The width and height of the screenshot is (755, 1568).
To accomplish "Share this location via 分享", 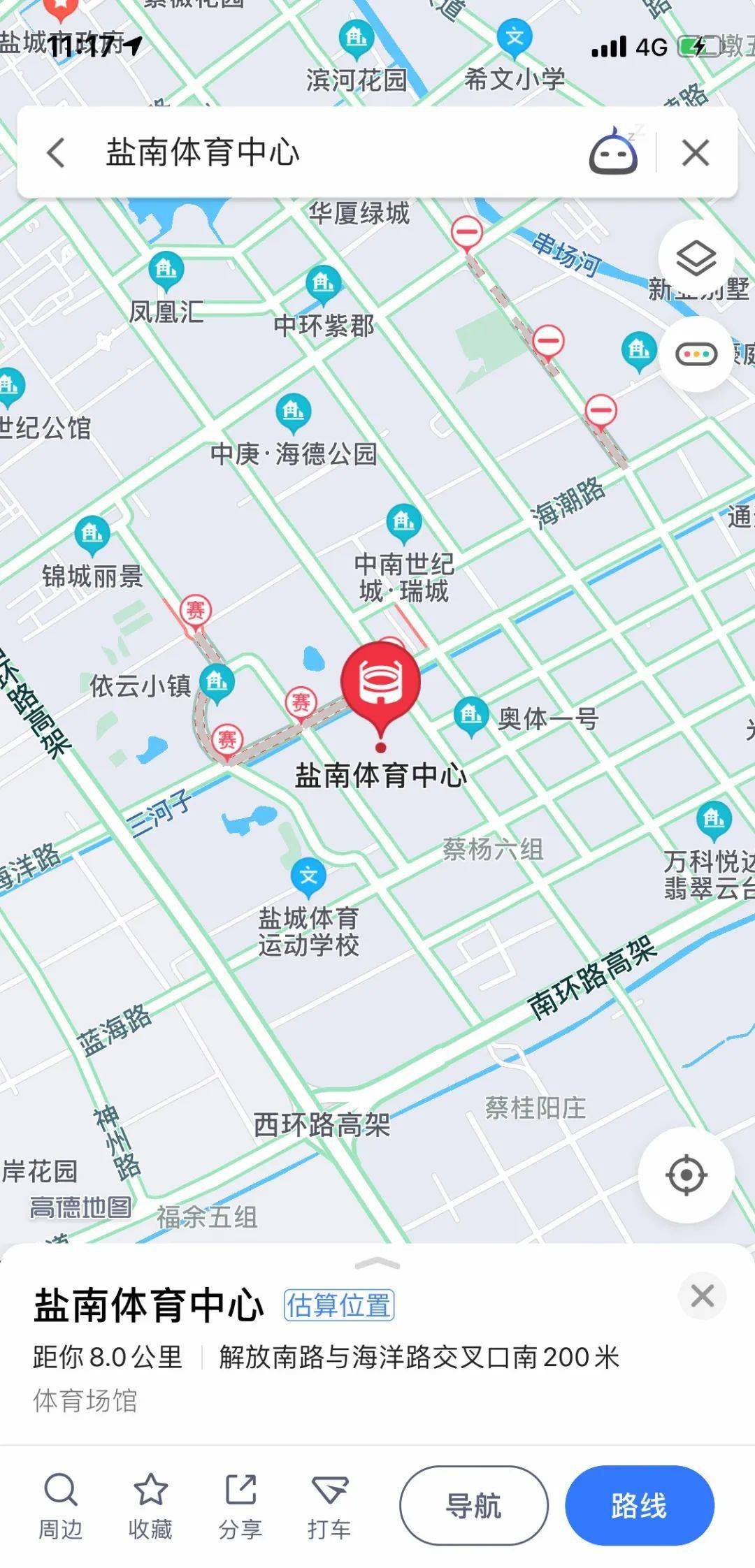I will click(x=240, y=1505).
